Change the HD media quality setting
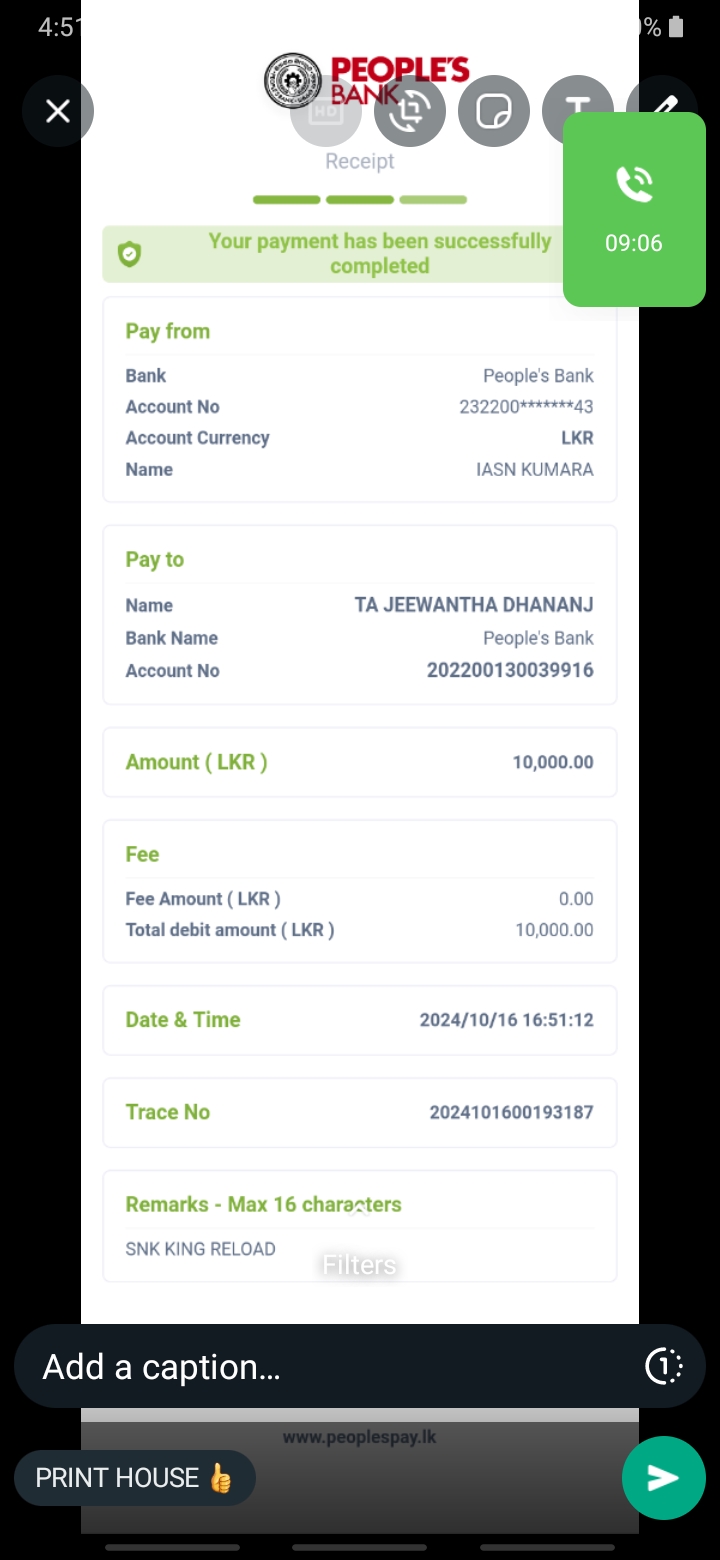The width and height of the screenshot is (720, 1560). [x=326, y=111]
